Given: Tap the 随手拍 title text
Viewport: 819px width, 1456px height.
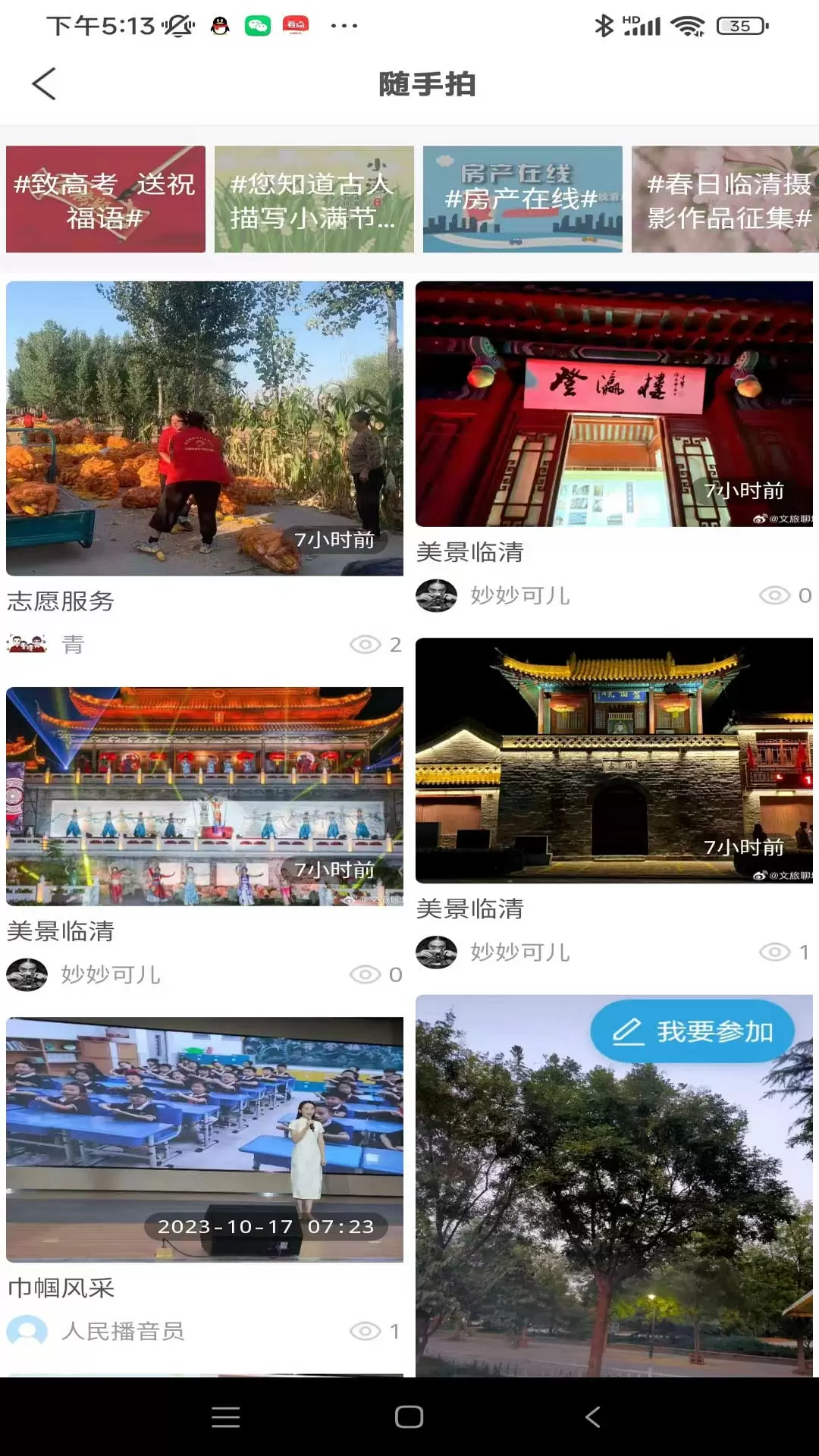Looking at the screenshot, I should click(428, 85).
